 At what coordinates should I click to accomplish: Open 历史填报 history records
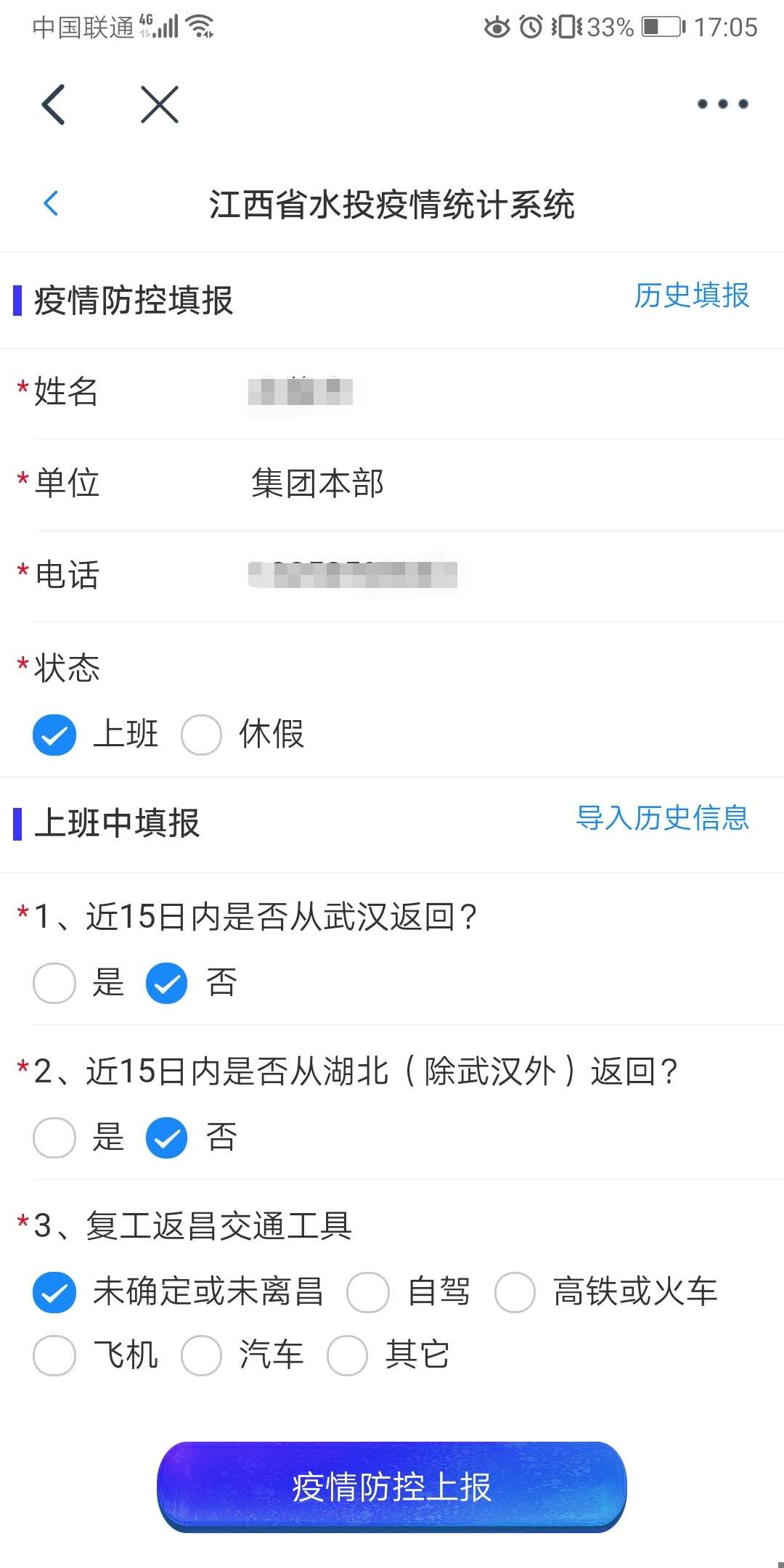point(691,296)
